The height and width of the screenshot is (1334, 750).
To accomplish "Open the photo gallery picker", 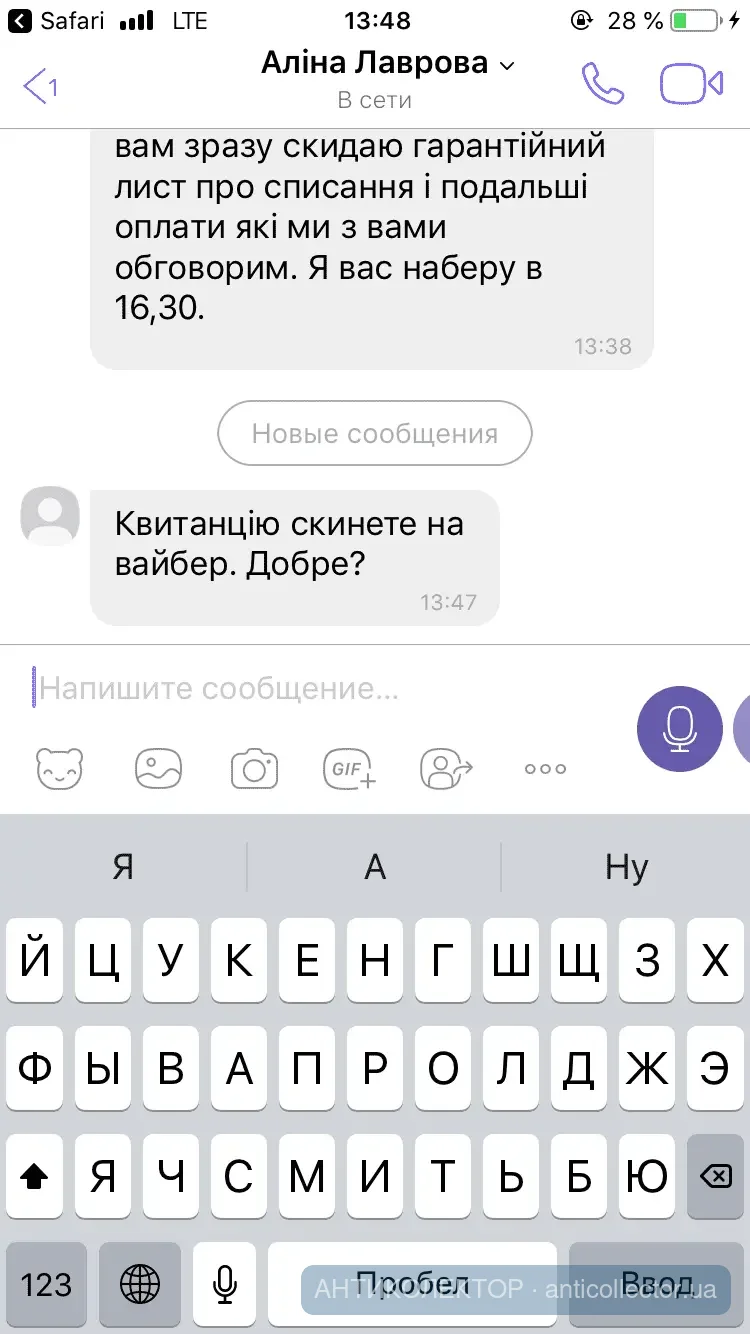I will coord(158,768).
